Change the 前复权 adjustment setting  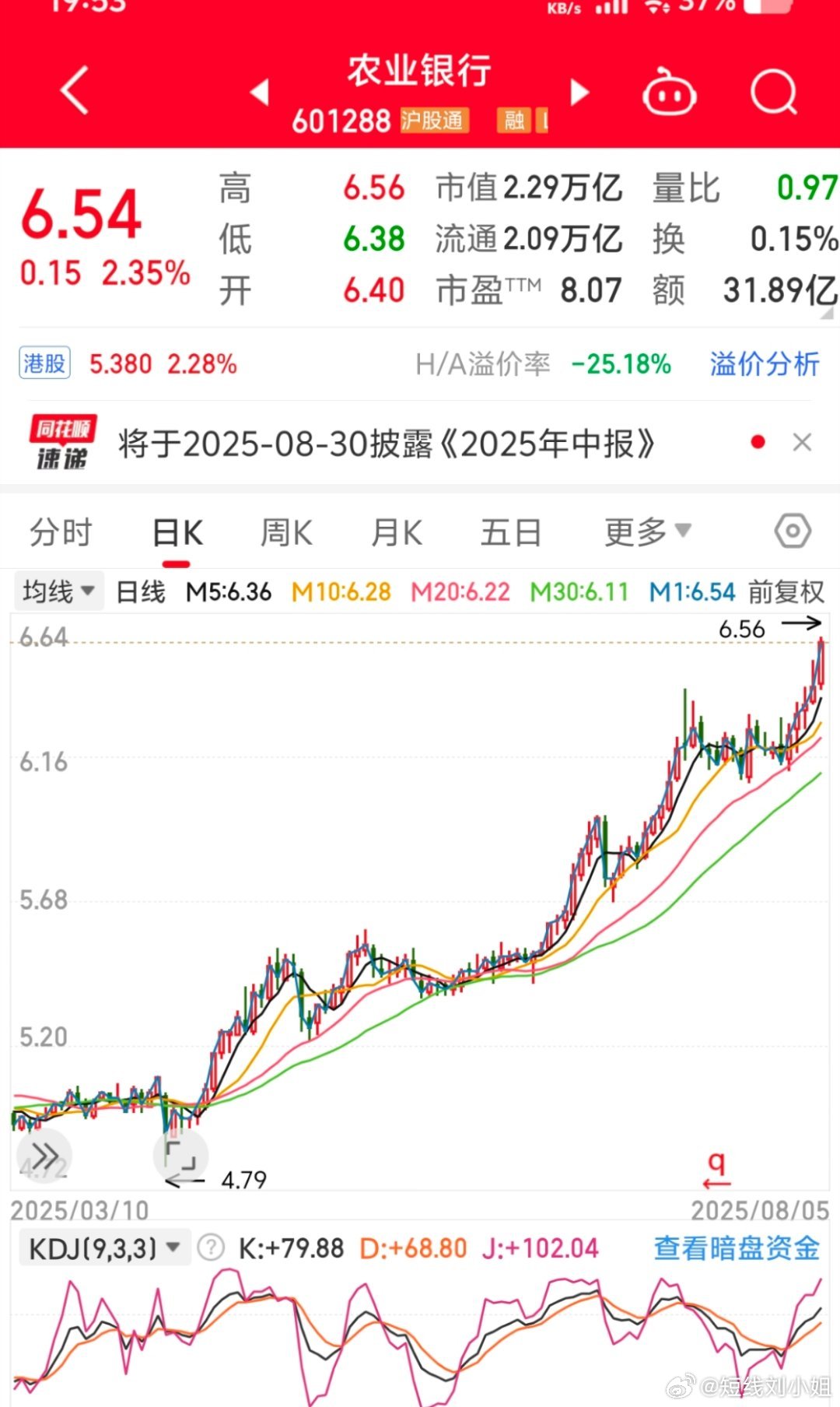[786, 592]
